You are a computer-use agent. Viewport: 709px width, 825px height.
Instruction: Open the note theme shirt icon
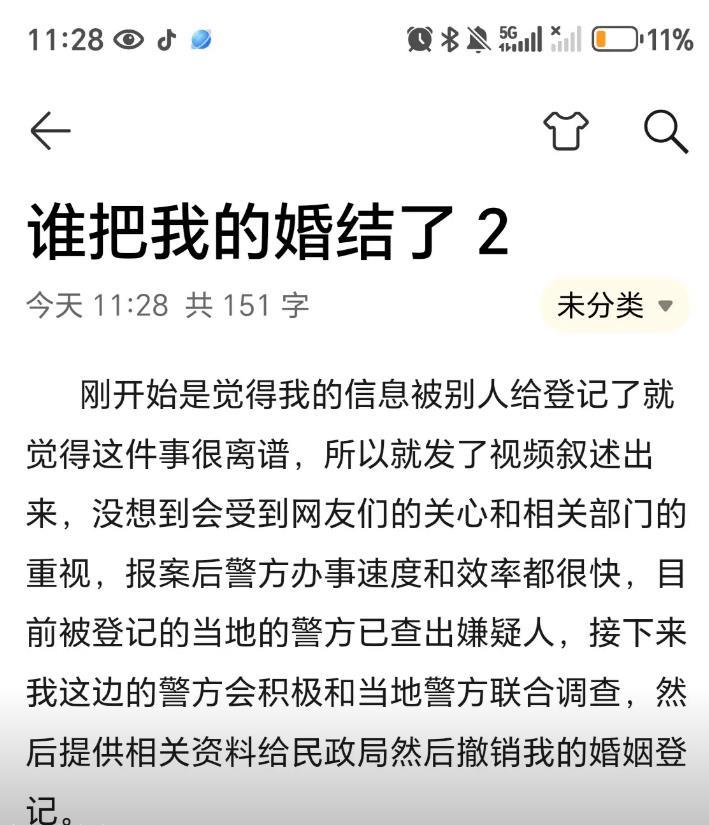pyautogui.click(x=566, y=131)
